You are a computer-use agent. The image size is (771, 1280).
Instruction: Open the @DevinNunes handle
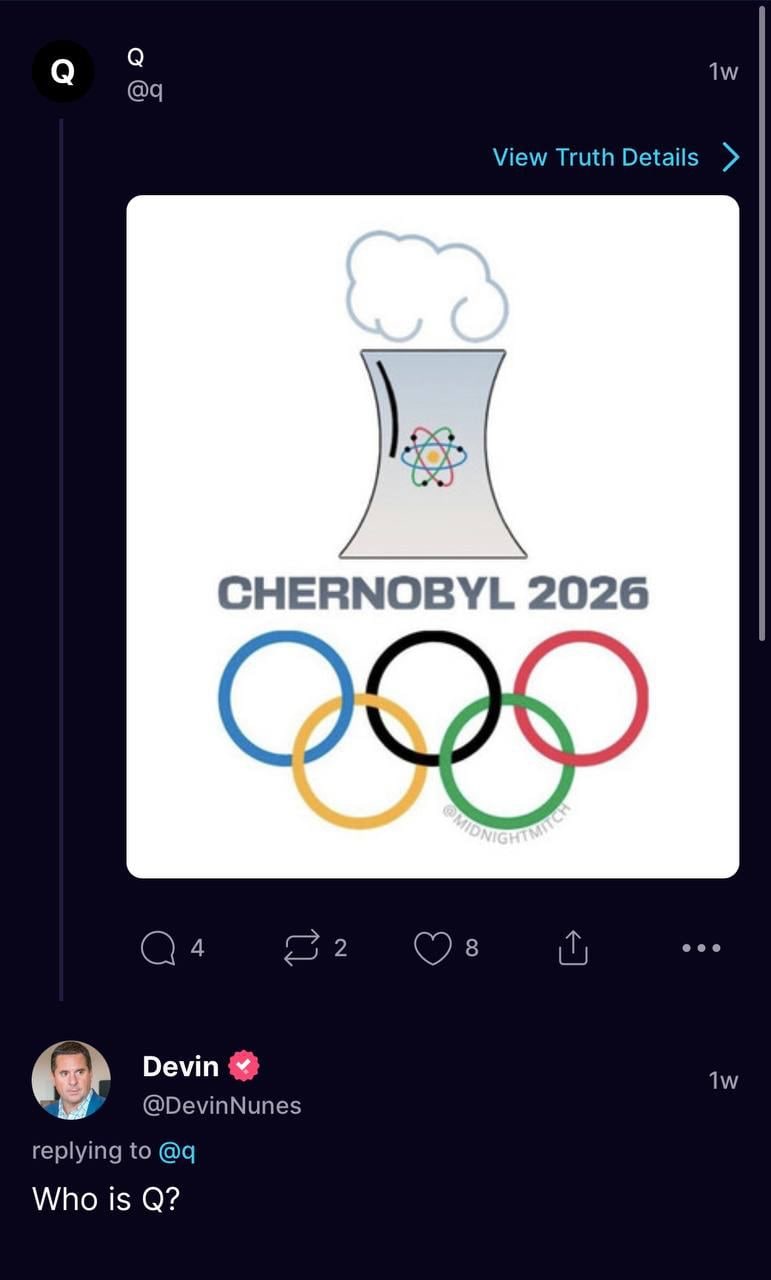point(222,1105)
